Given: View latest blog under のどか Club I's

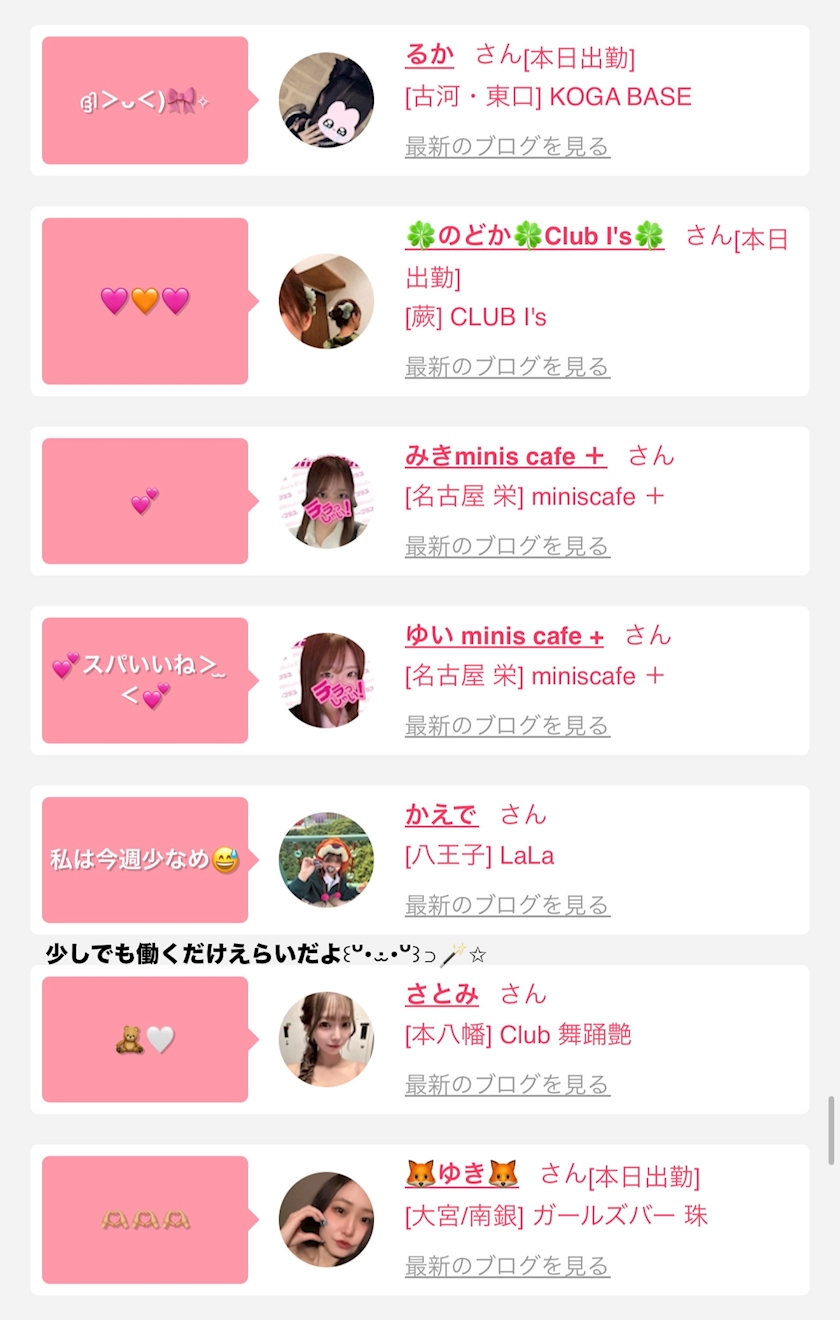Looking at the screenshot, I should click(507, 366).
